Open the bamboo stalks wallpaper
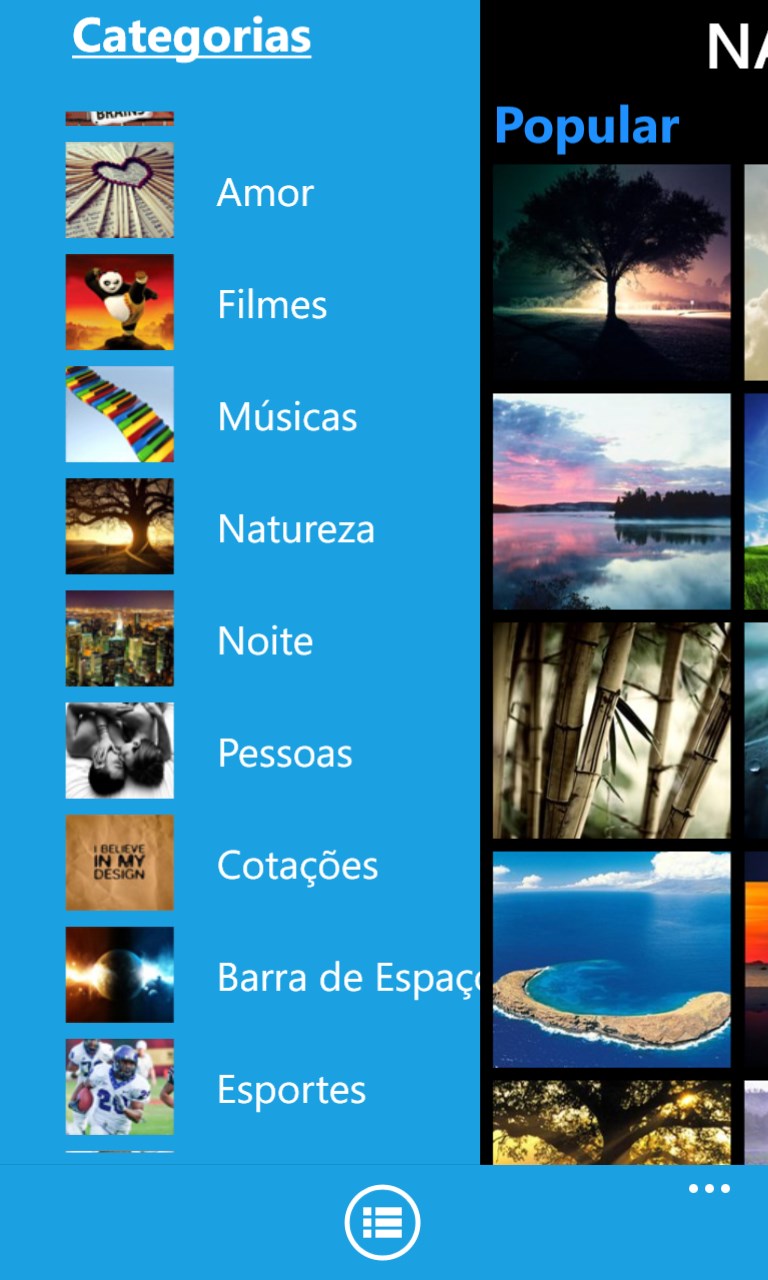This screenshot has height=1280, width=768. tap(612, 730)
